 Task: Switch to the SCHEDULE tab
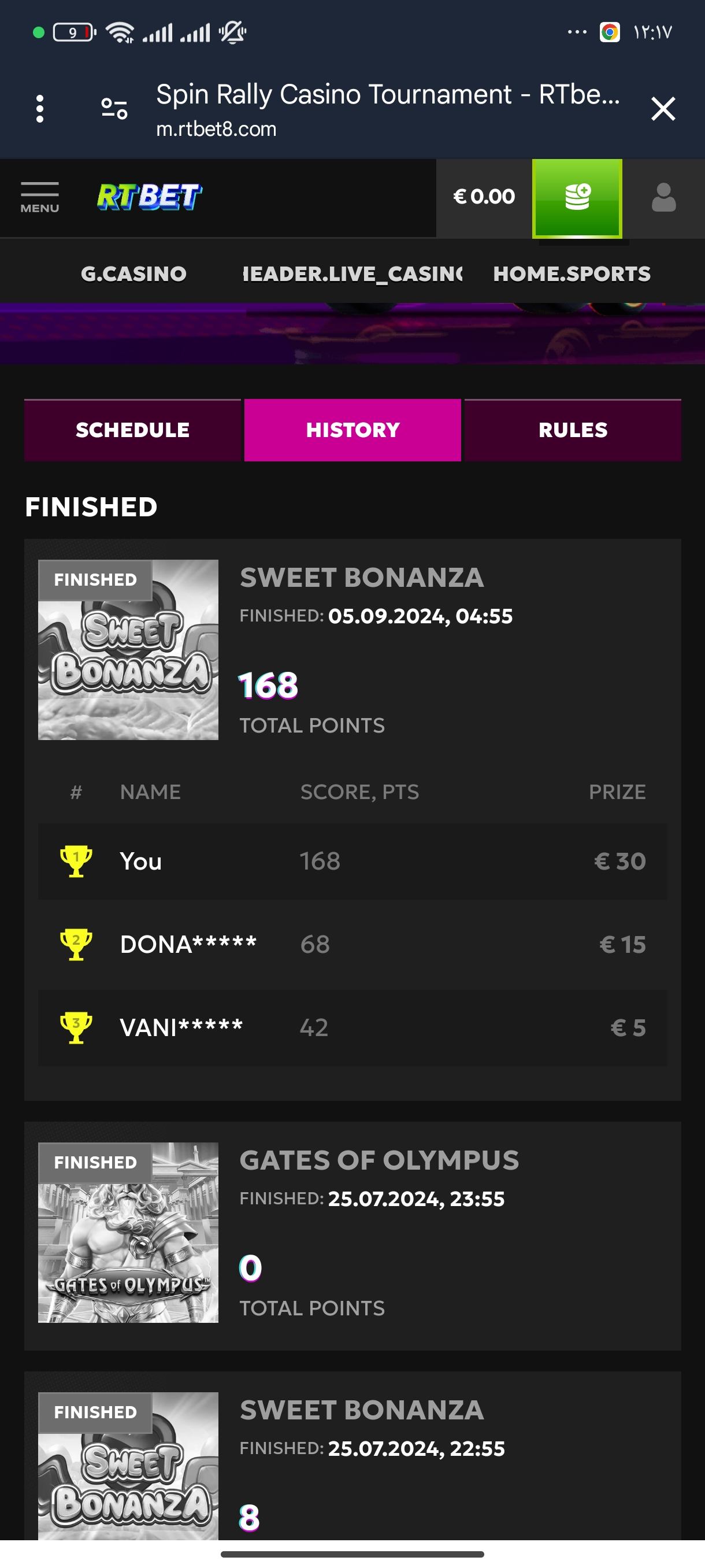pyautogui.click(x=132, y=430)
